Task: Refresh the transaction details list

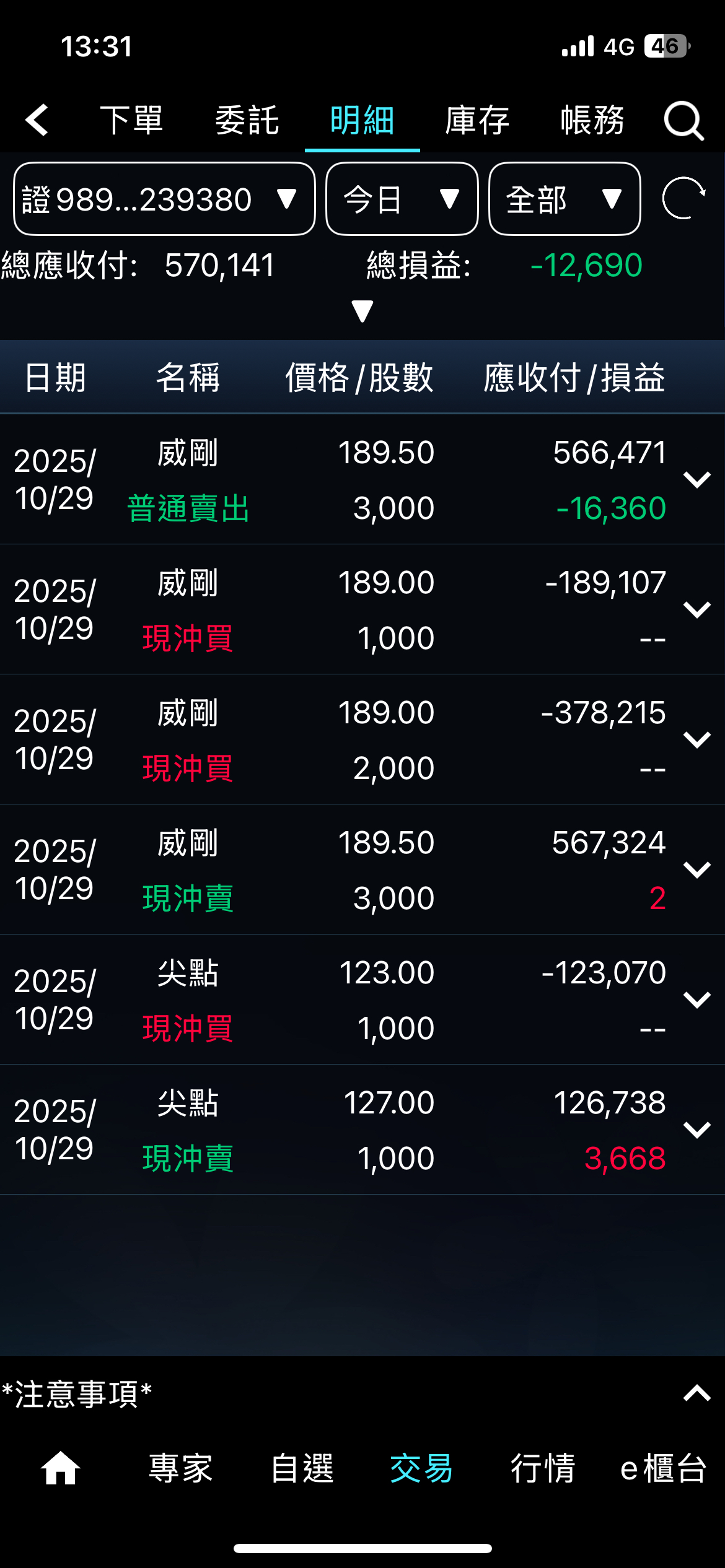Action: 683,198
